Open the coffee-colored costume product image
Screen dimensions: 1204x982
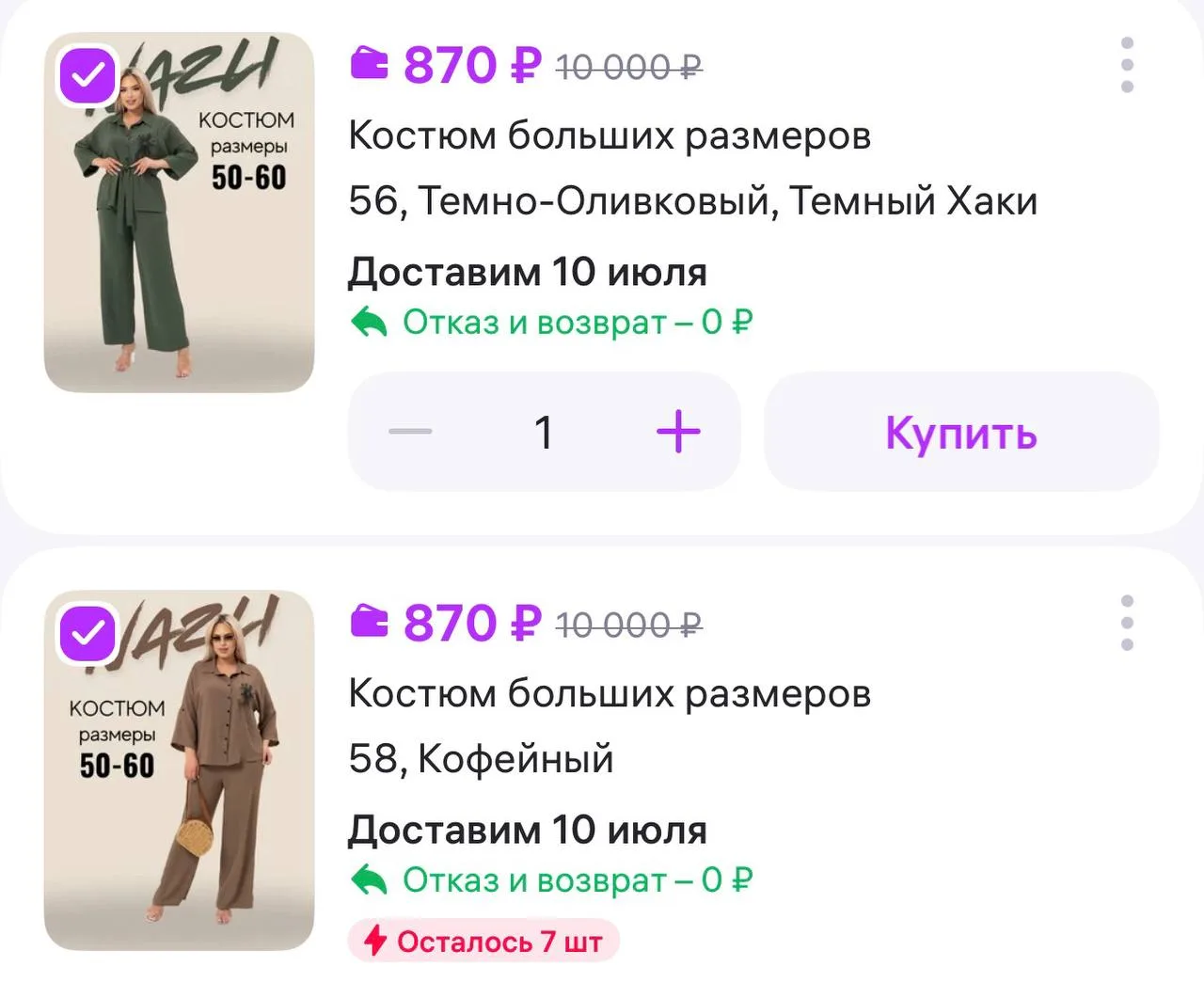tap(179, 770)
